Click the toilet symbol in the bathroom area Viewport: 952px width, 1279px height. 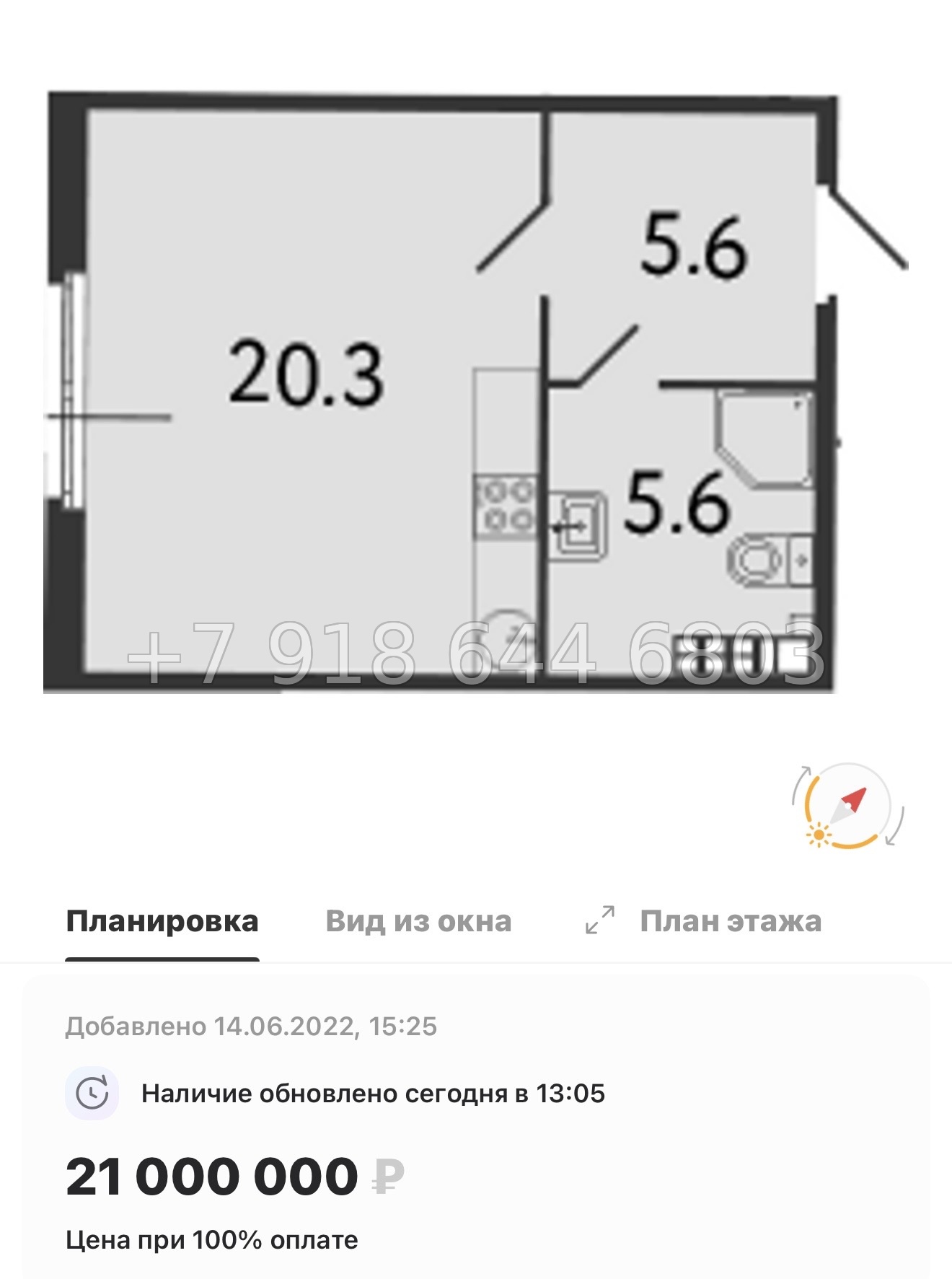pos(754,559)
